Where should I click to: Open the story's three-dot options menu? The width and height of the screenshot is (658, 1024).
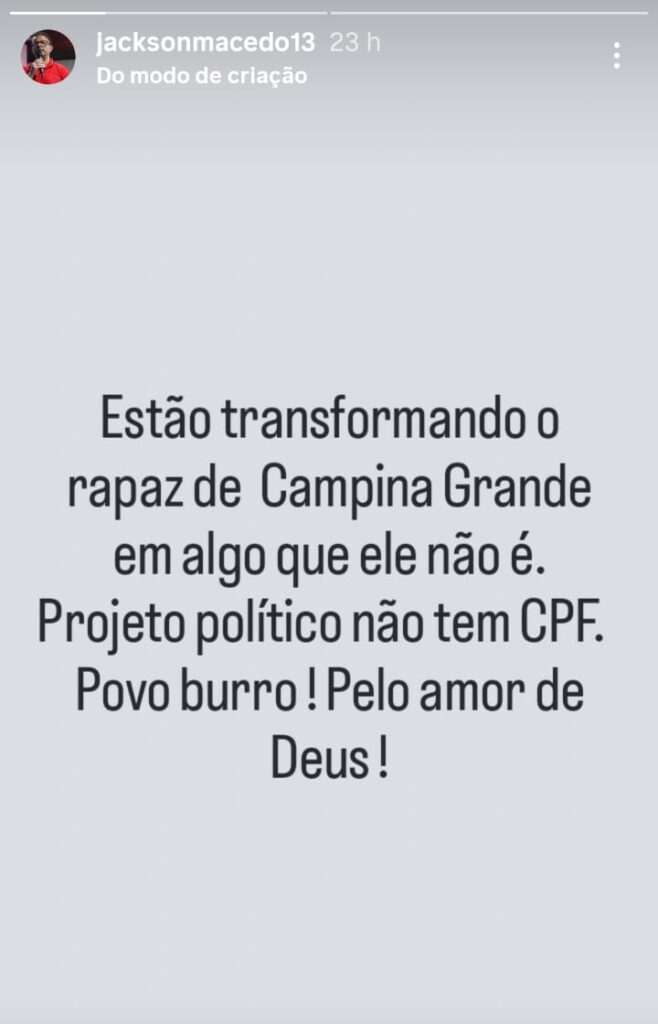(616, 56)
